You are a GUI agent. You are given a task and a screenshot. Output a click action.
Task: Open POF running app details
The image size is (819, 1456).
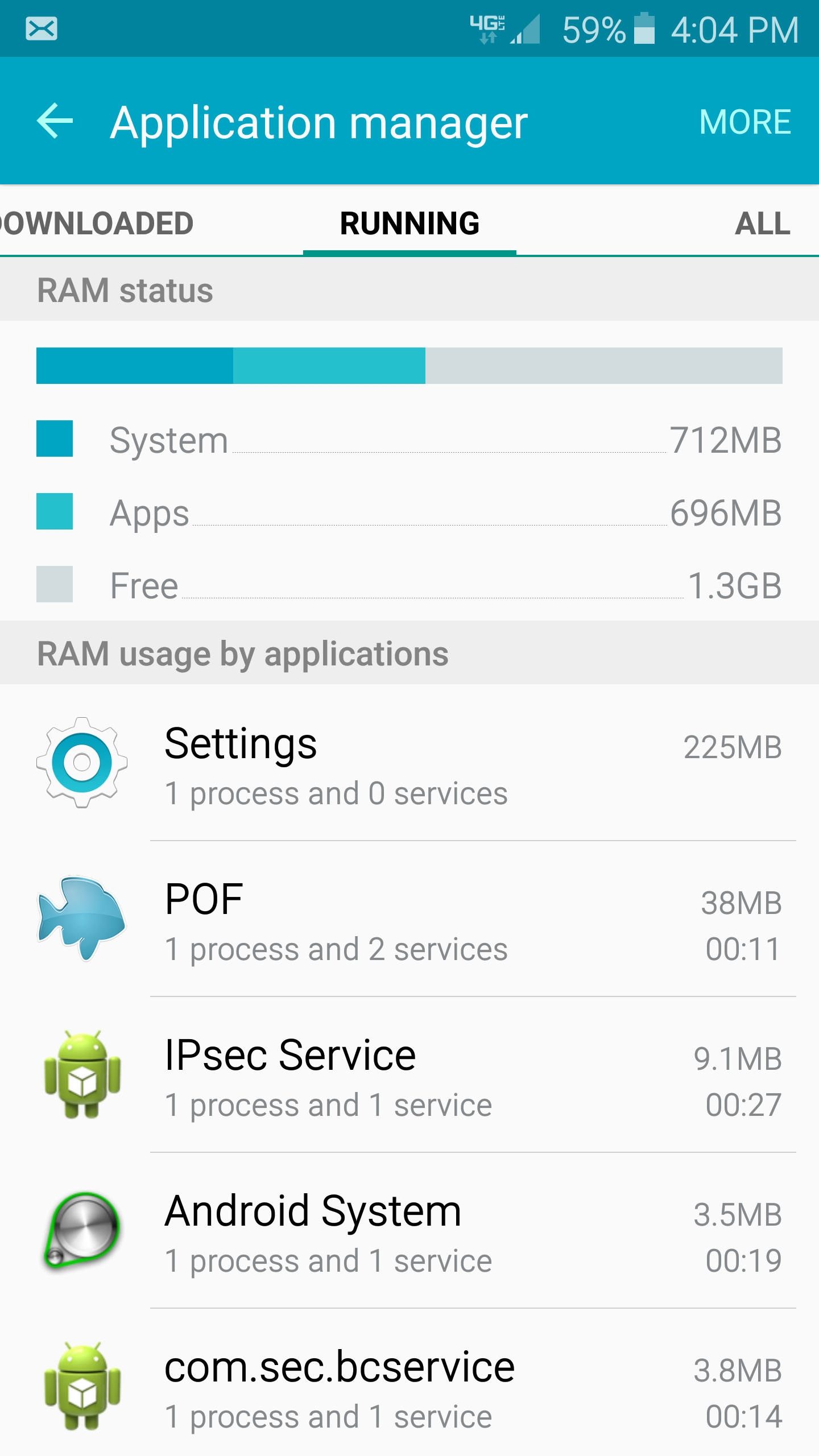point(409,919)
